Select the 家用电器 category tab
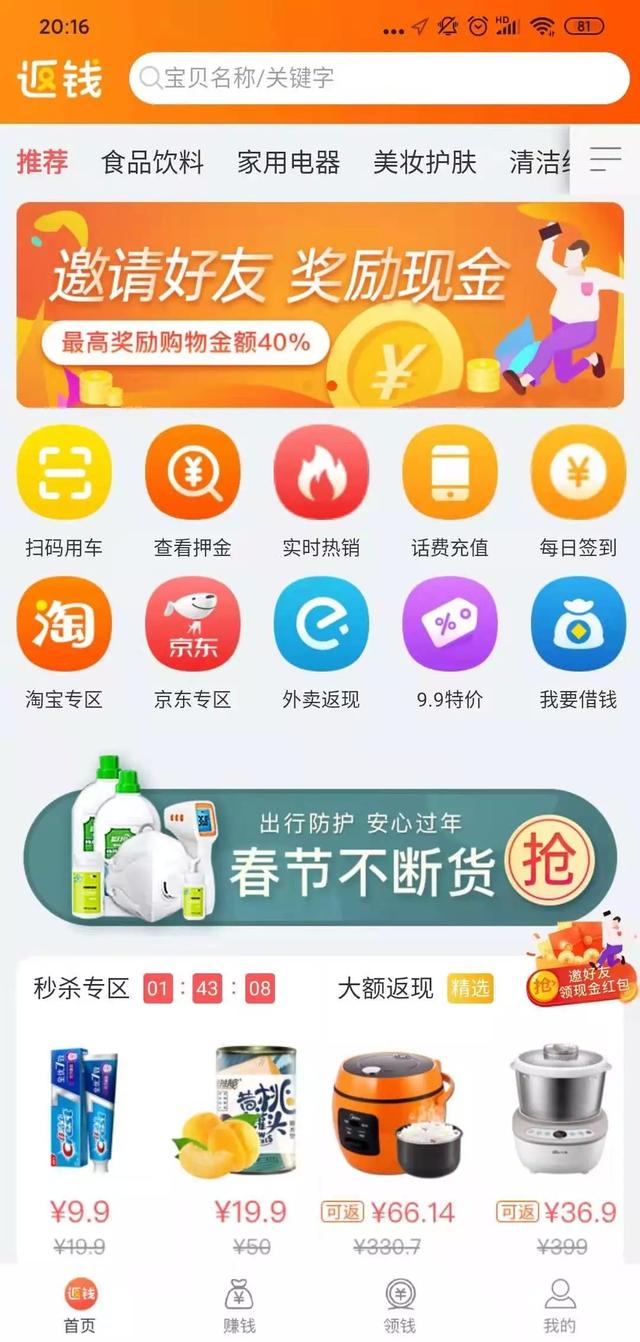640x1342 pixels. coord(288,162)
